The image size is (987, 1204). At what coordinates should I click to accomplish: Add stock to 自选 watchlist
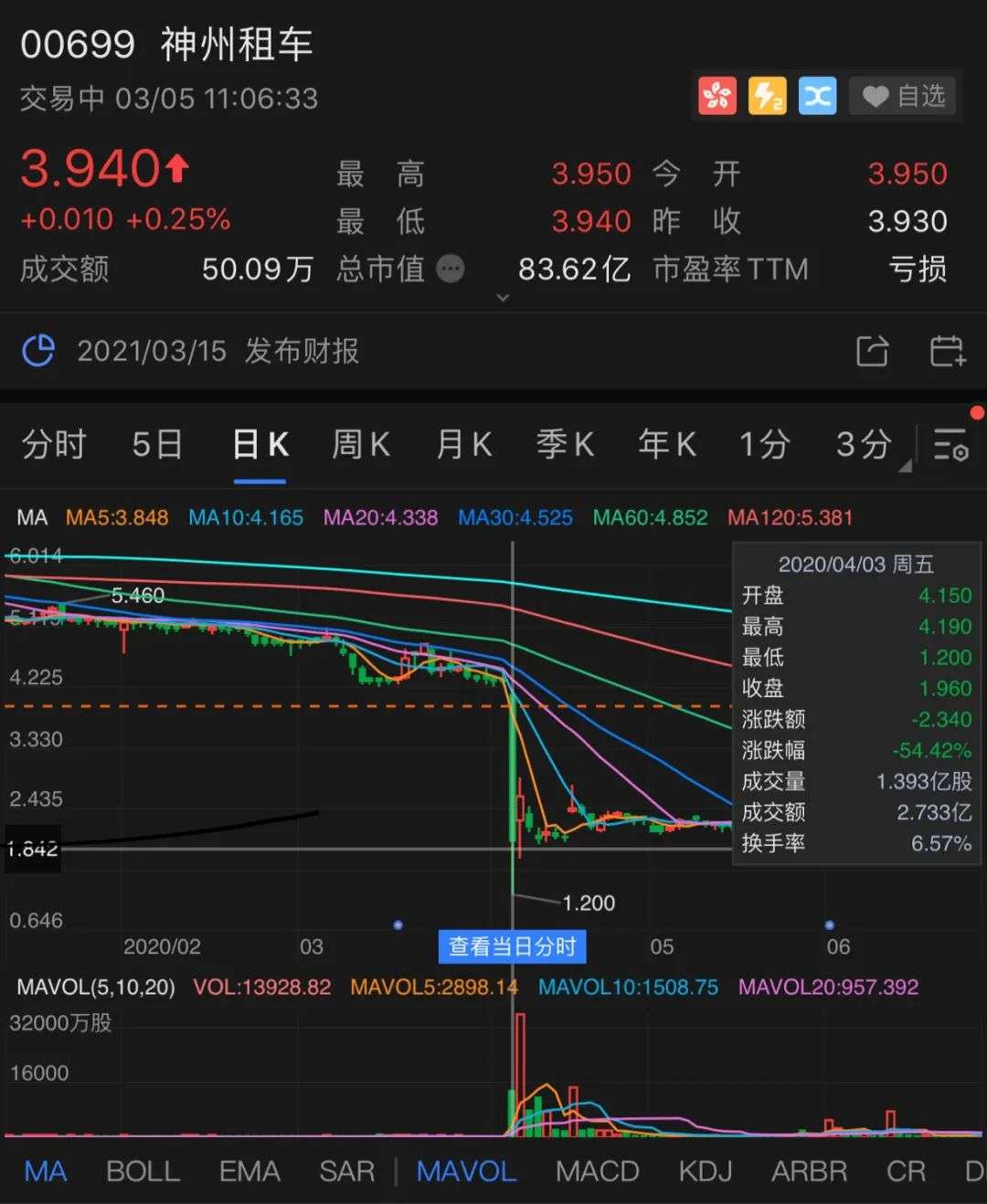coord(903,96)
